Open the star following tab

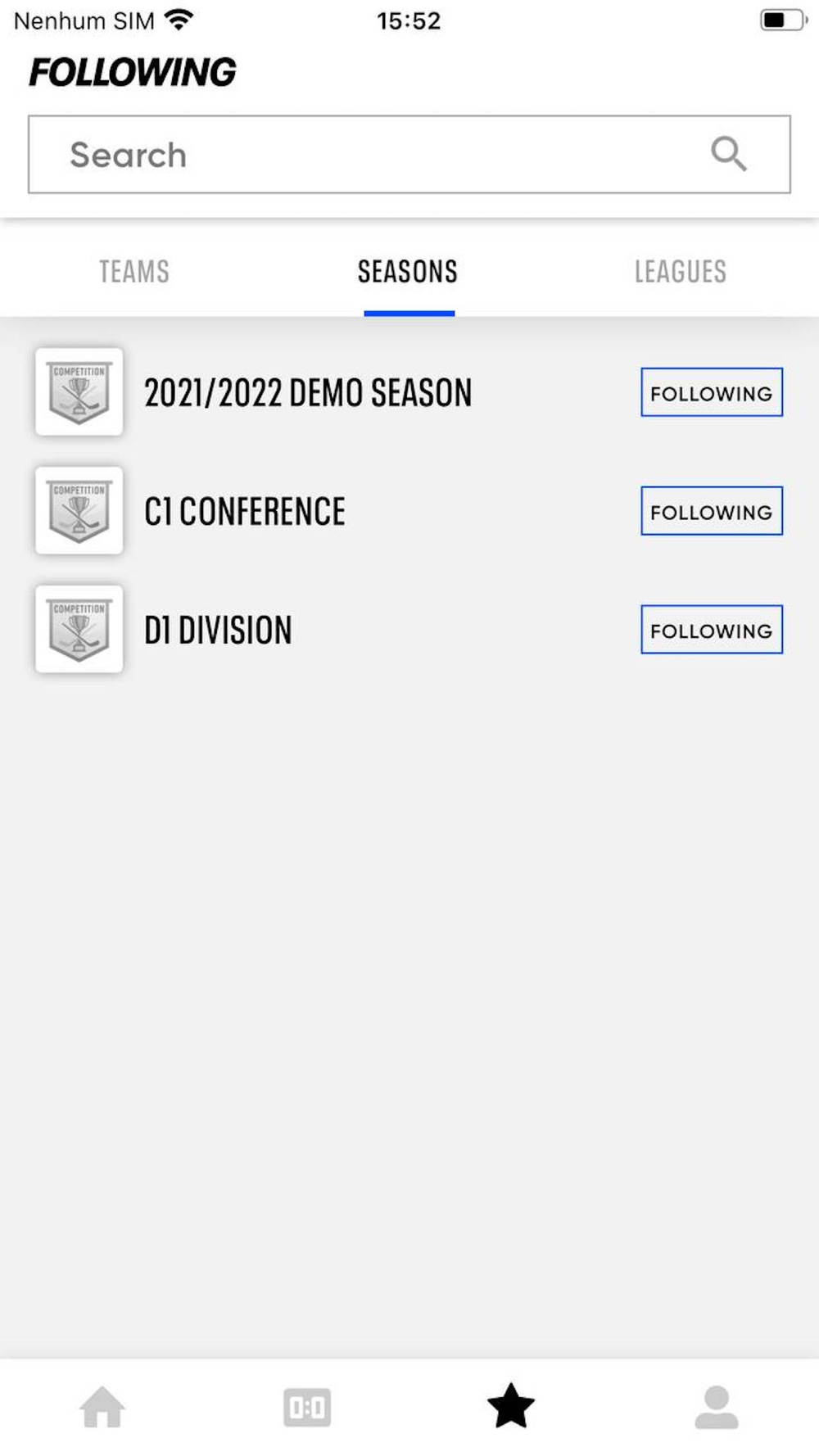pyautogui.click(x=511, y=1407)
